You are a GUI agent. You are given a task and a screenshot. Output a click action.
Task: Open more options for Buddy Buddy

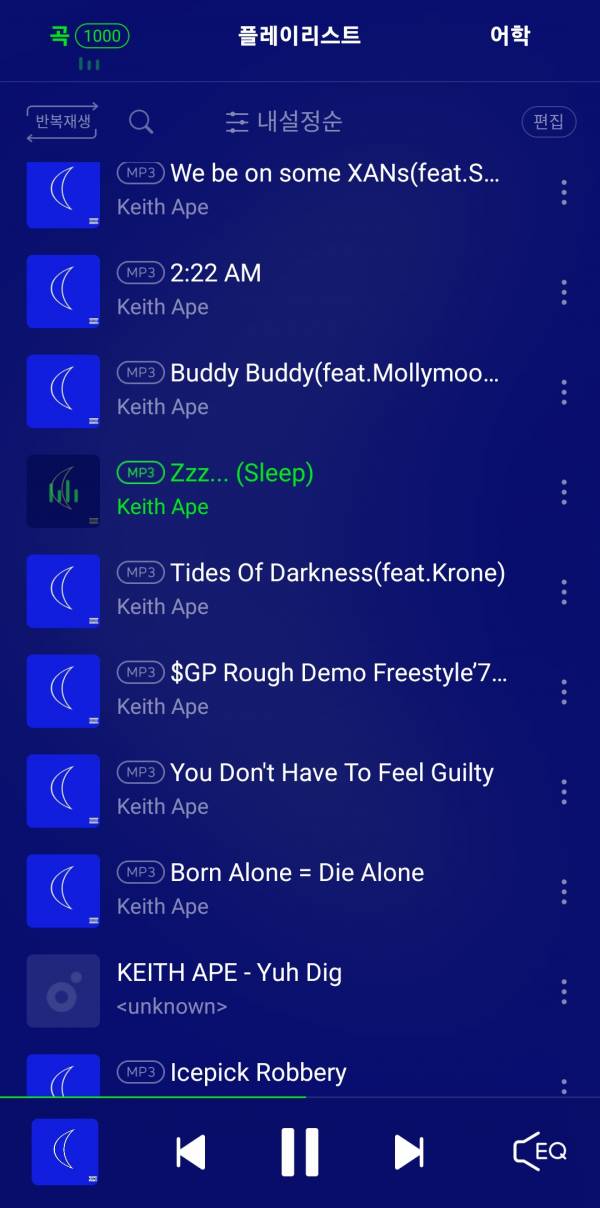click(564, 392)
